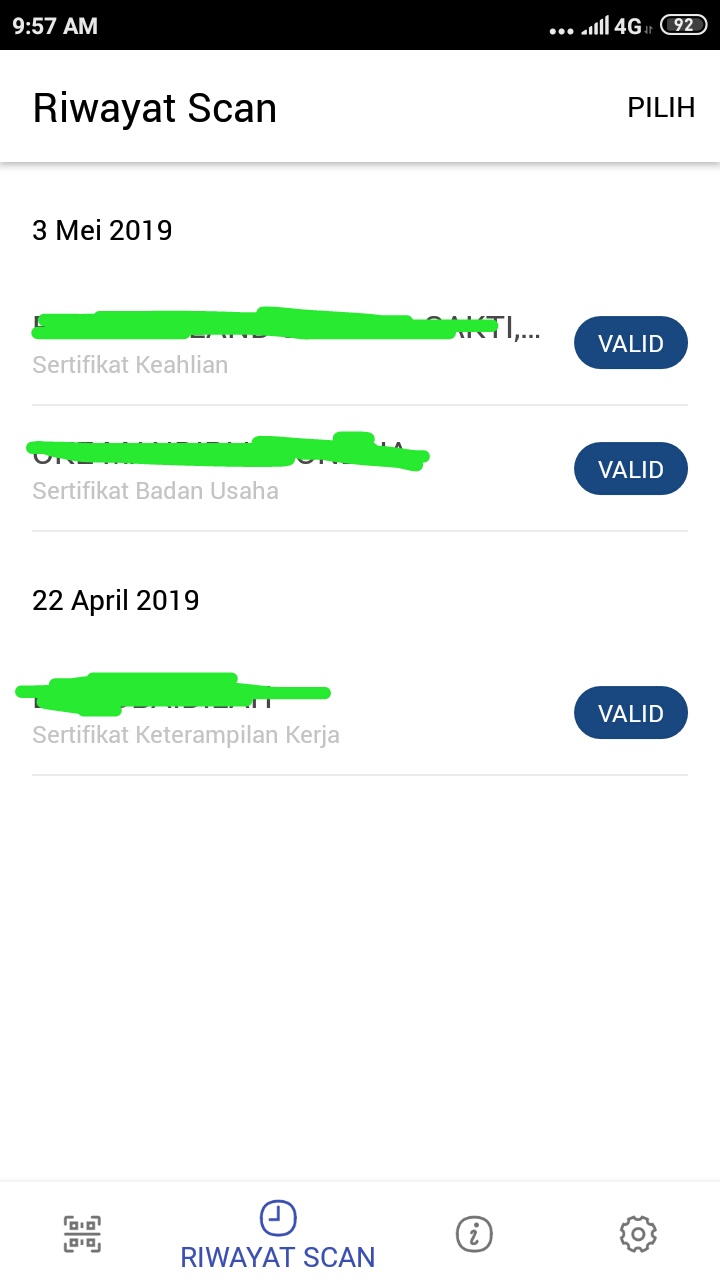The width and height of the screenshot is (720, 1280).
Task: Tap the clock time 9:57 AM in status bar
Action: 48,27
